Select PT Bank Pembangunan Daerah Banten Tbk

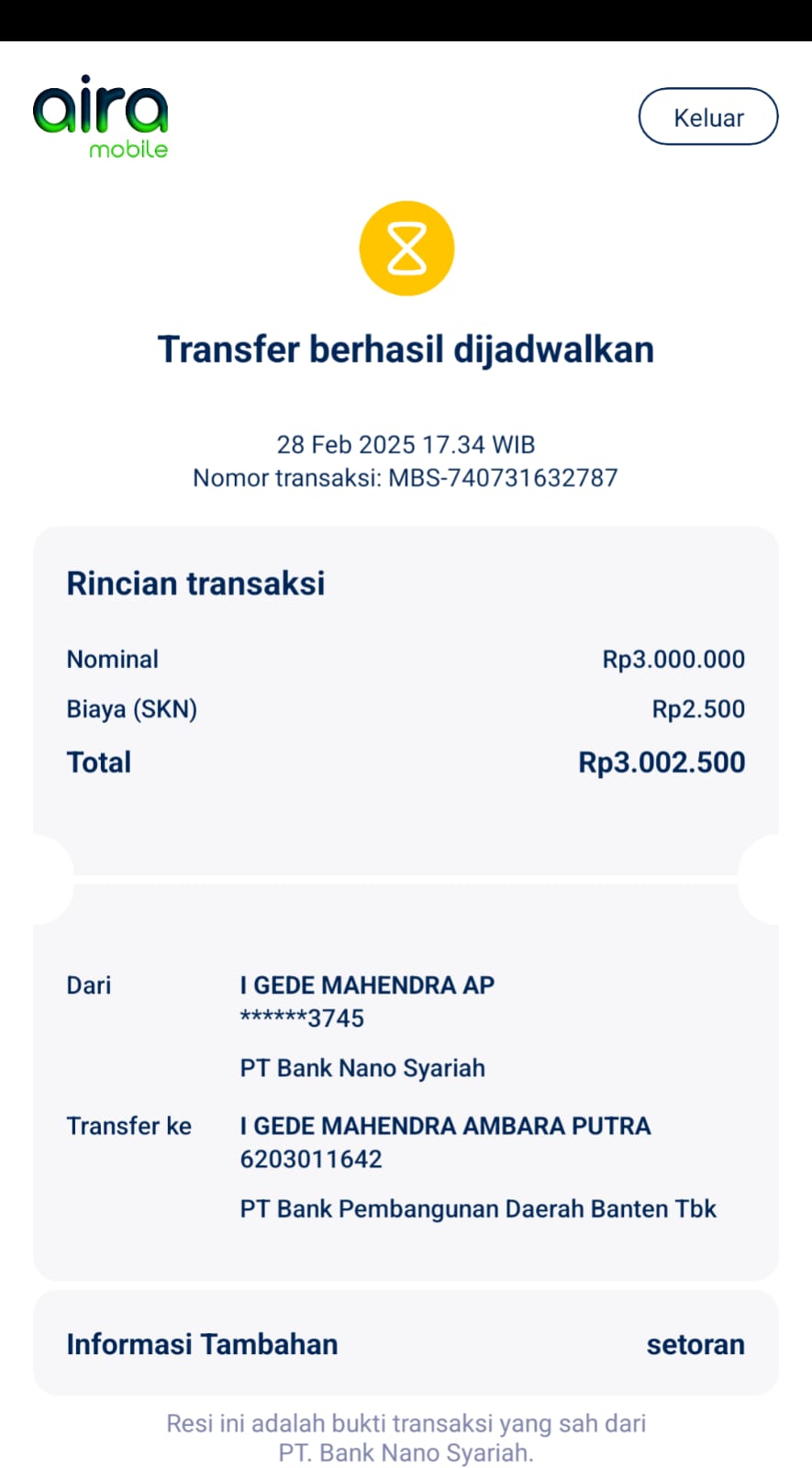[x=477, y=1208]
